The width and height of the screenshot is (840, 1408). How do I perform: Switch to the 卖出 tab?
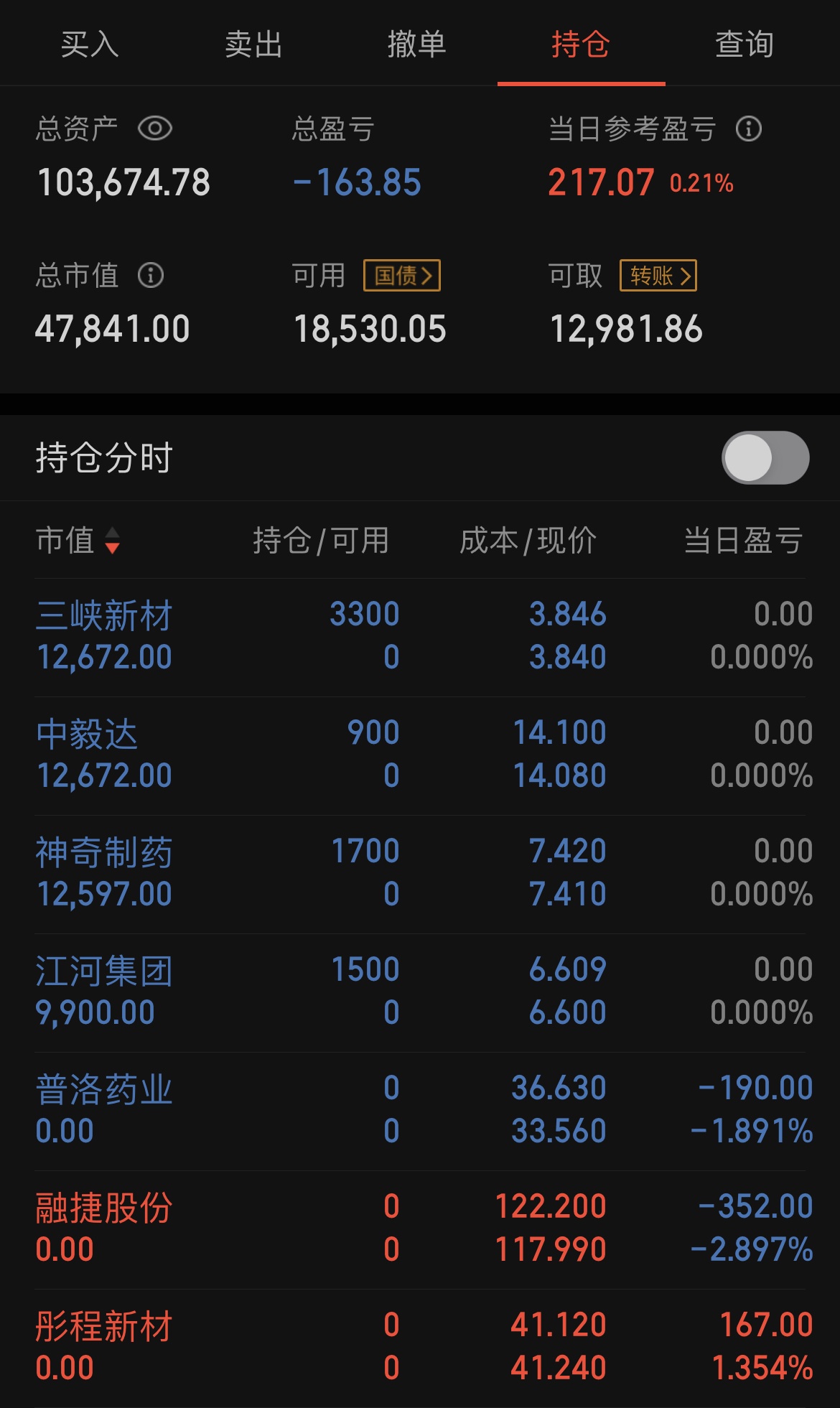click(253, 44)
